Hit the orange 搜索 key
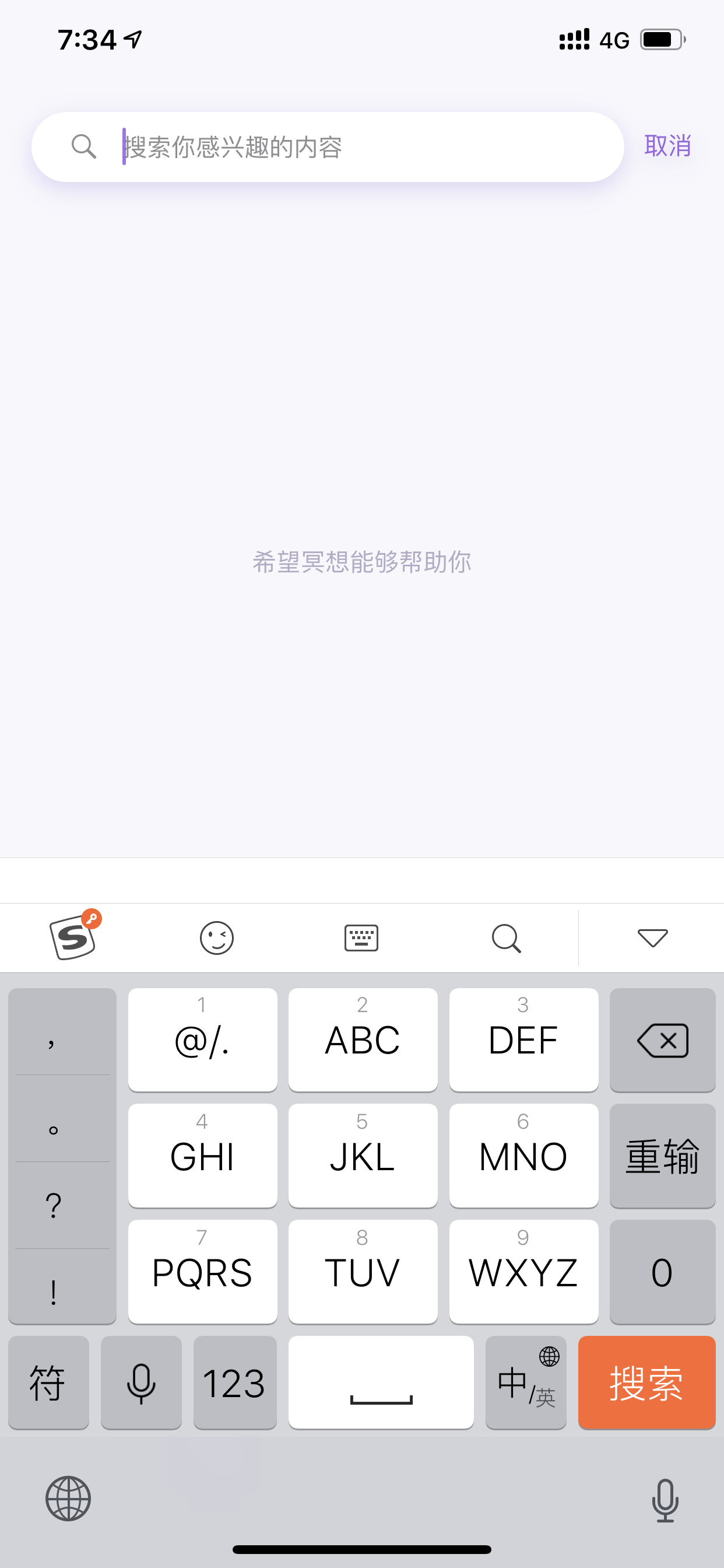This screenshot has height=1568, width=724. click(x=646, y=1382)
